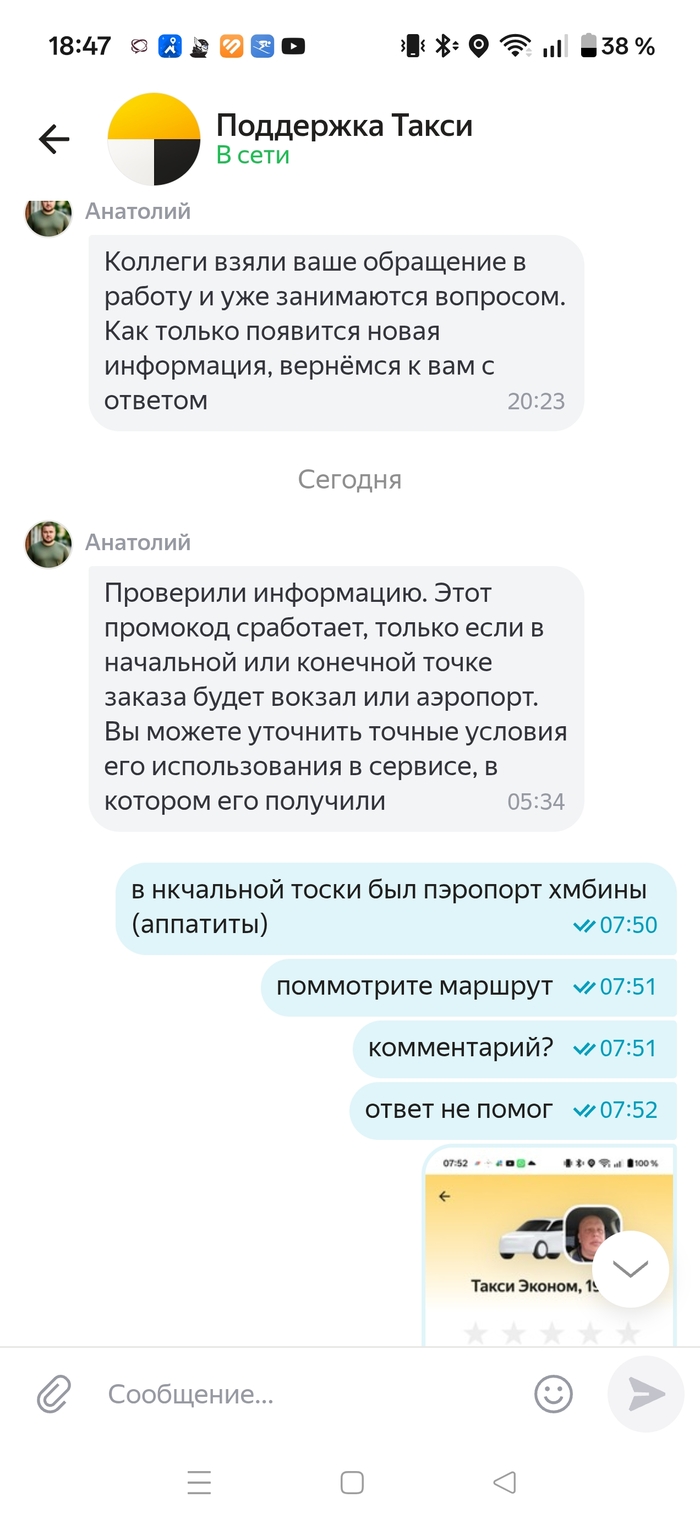Attach a file with the paperclip icon
Screen dimensions: 700x1525
54,1393
